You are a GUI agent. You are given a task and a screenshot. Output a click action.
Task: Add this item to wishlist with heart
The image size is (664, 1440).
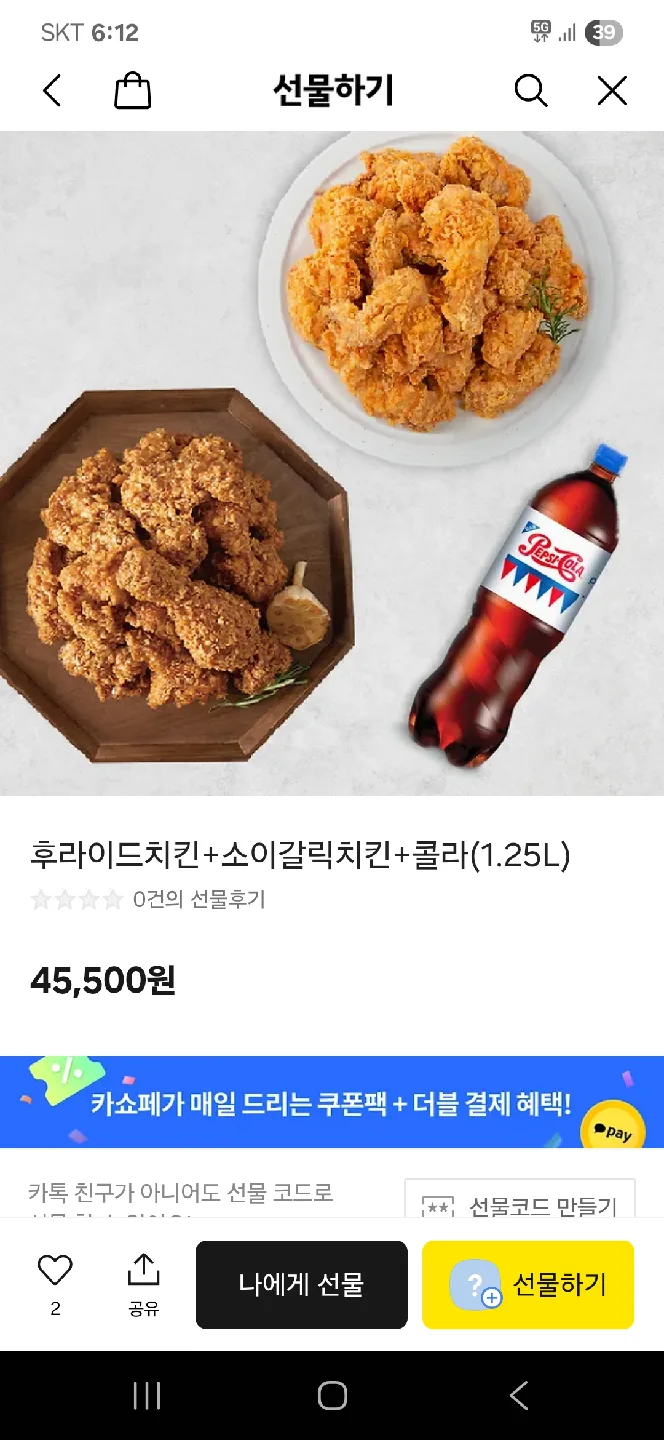pyautogui.click(x=55, y=1271)
